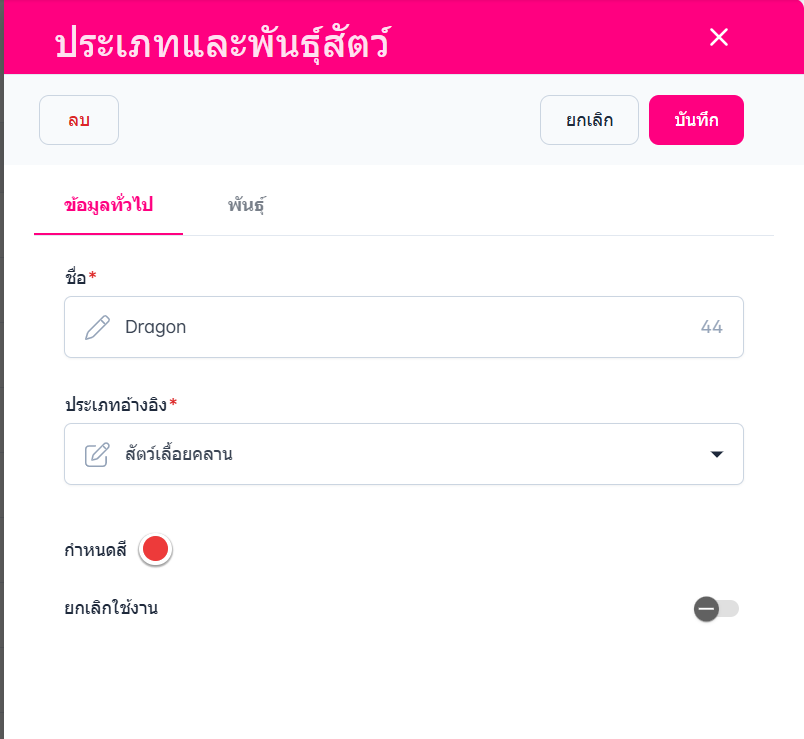The height and width of the screenshot is (739, 804).
Task: Edit the ชื่อ field containing Dragon
Action: 400,327
